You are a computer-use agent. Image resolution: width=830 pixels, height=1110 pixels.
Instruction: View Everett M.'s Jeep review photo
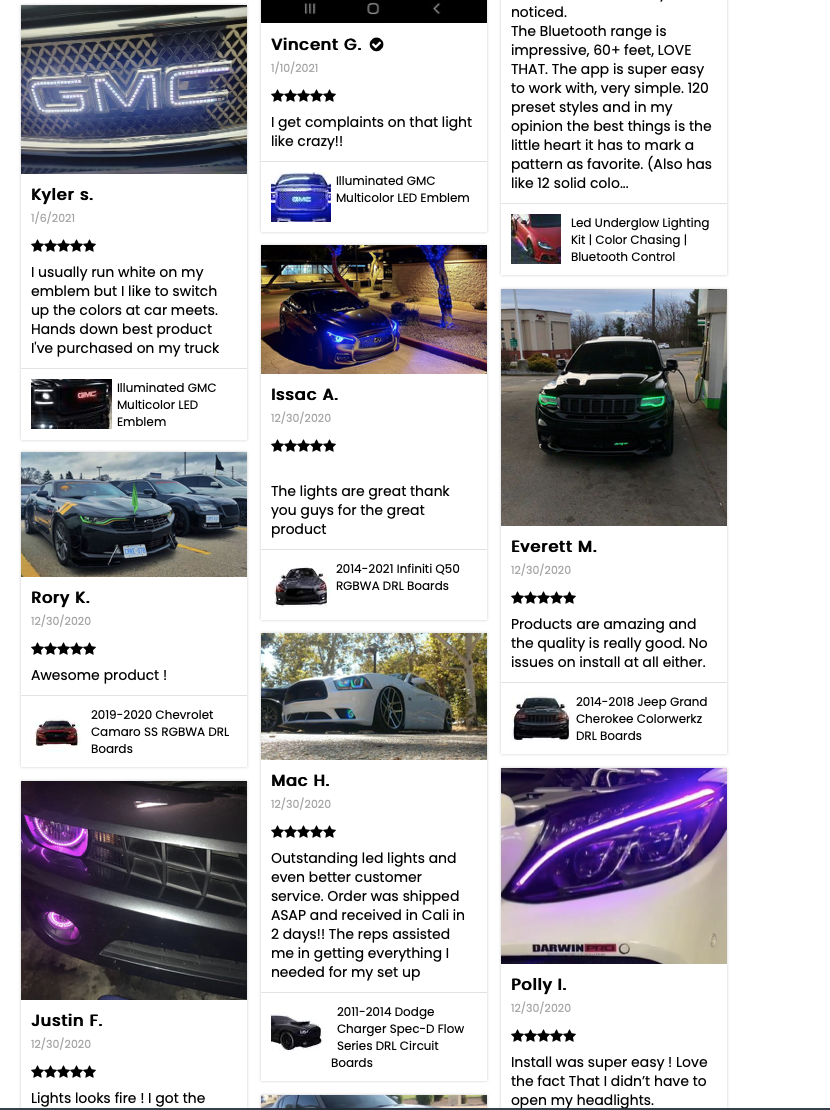tap(614, 407)
